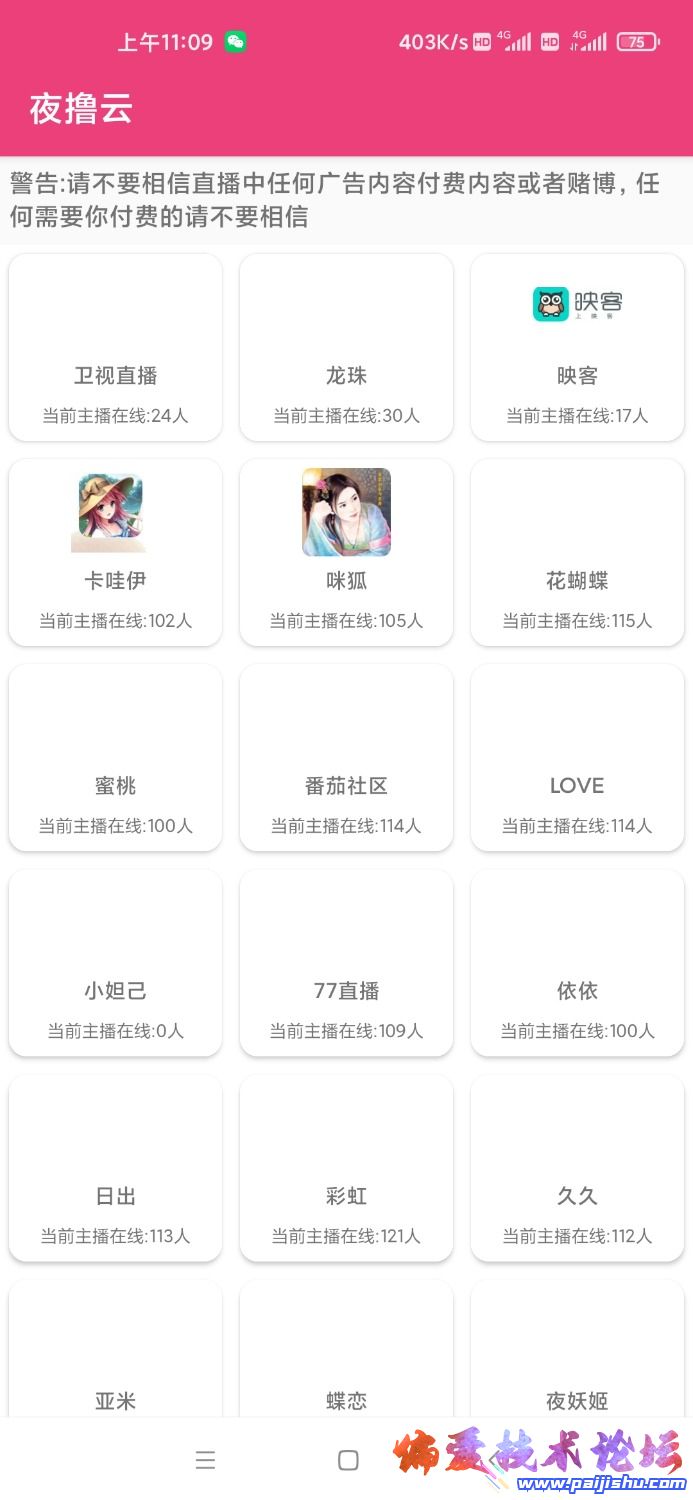Open the 蜜桃 card

115,757
